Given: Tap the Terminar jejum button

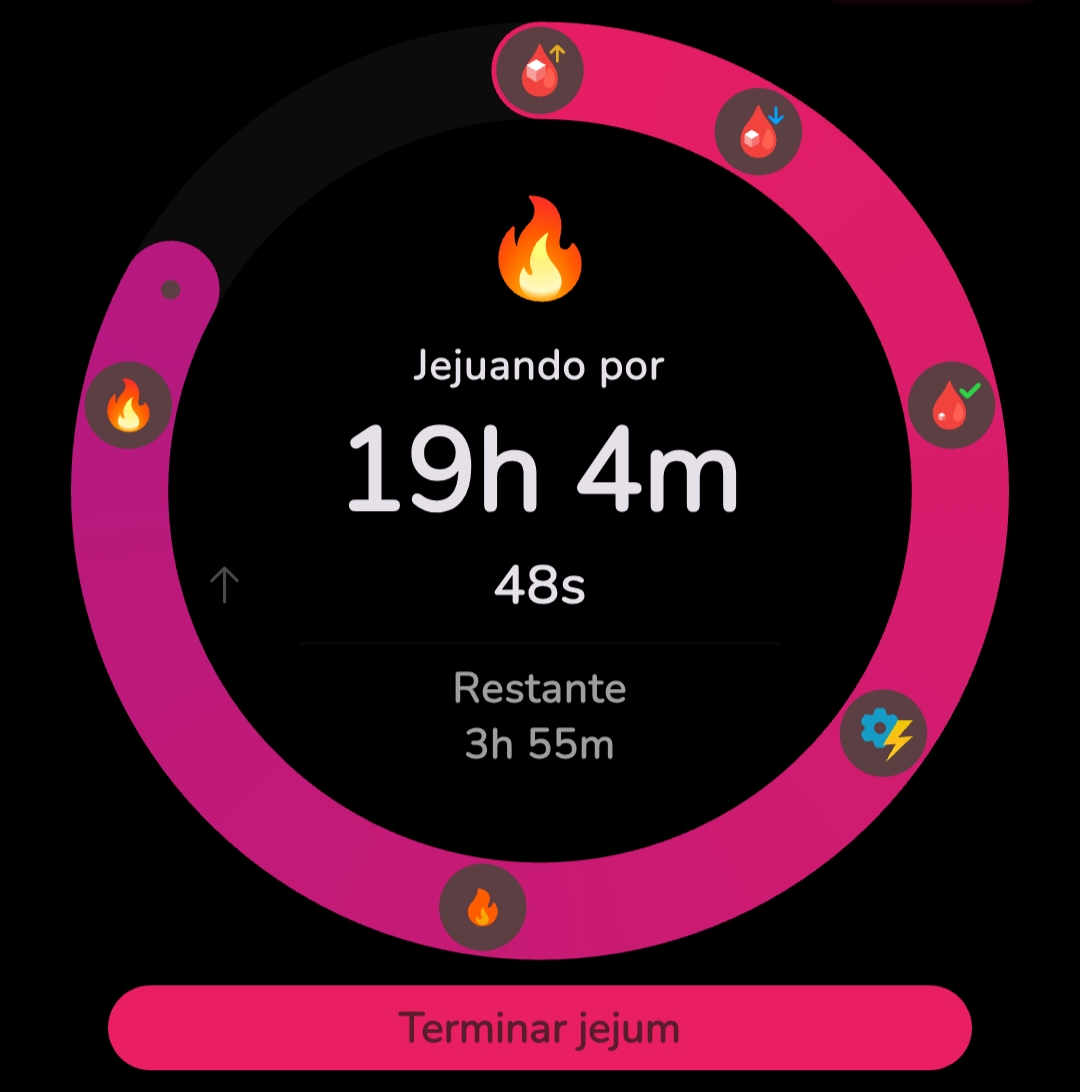Looking at the screenshot, I should click(540, 1028).
